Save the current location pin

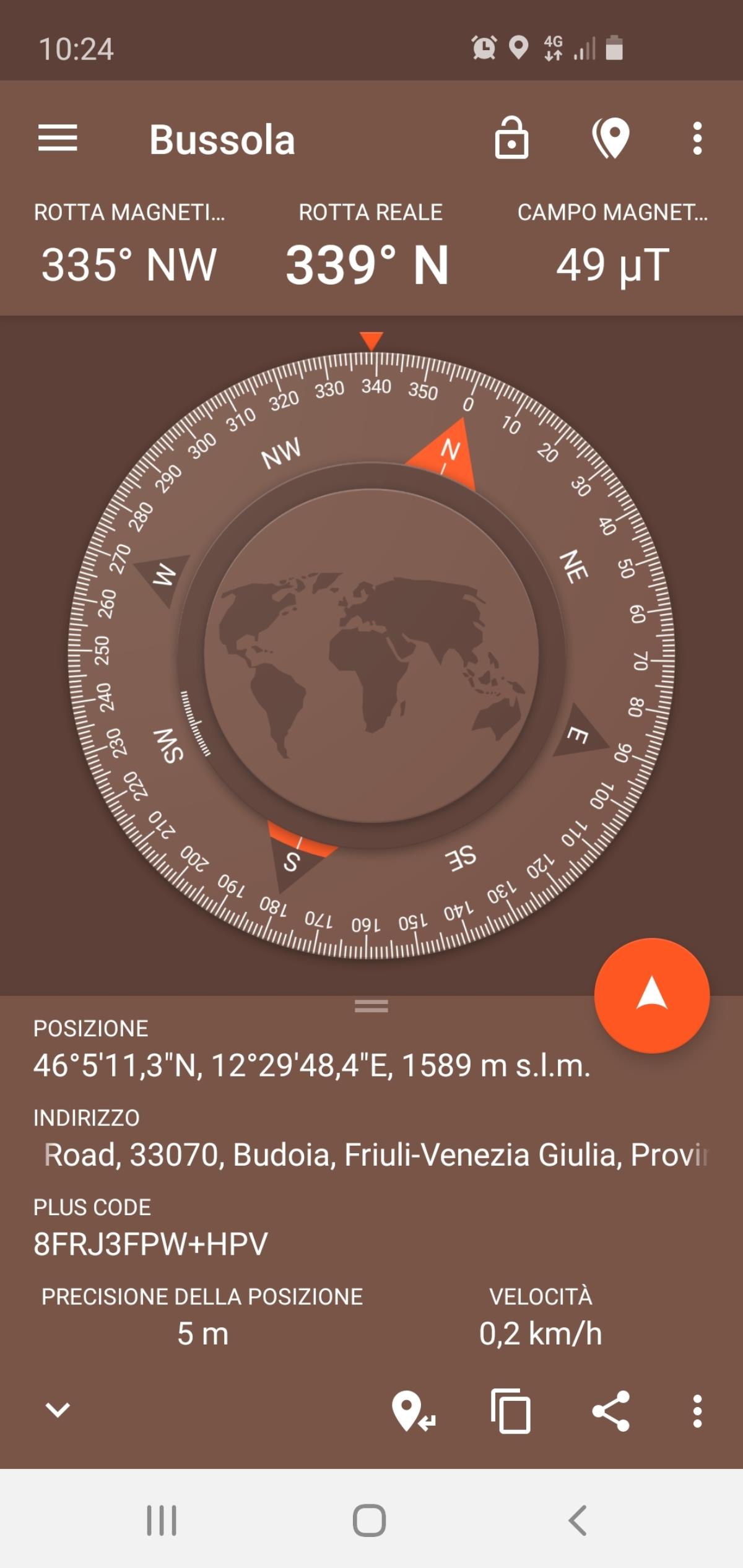pyautogui.click(x=413, y=1411)
